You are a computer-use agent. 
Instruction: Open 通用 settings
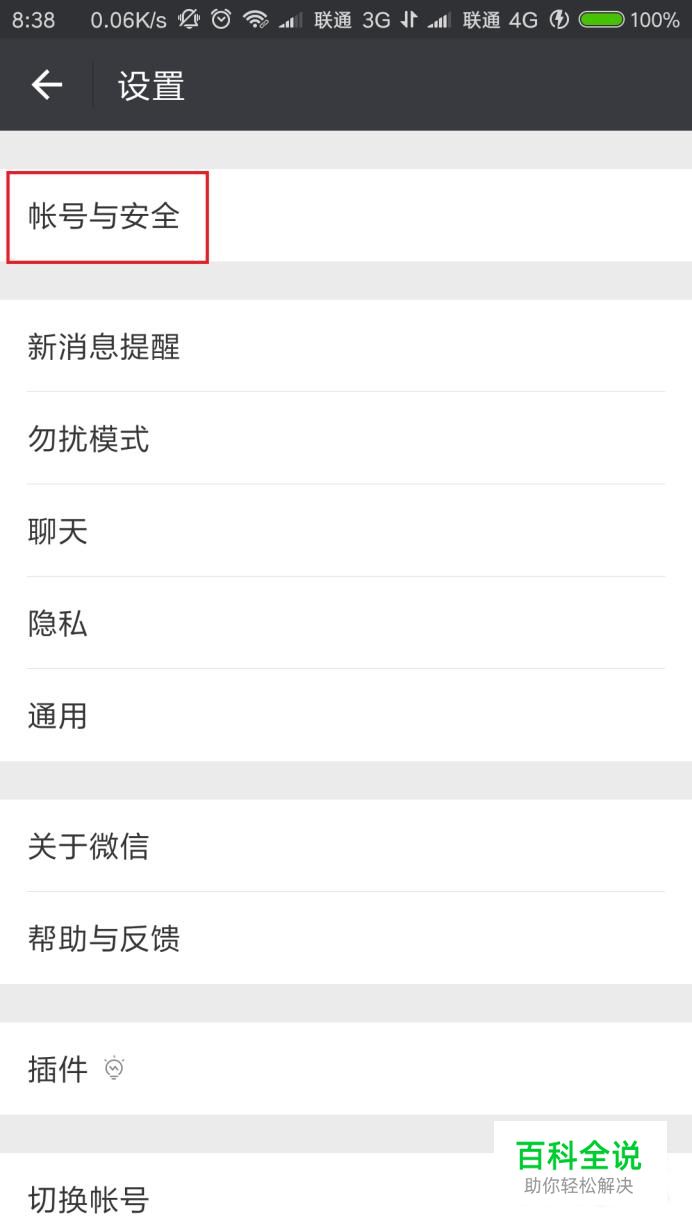click(346, 715)
